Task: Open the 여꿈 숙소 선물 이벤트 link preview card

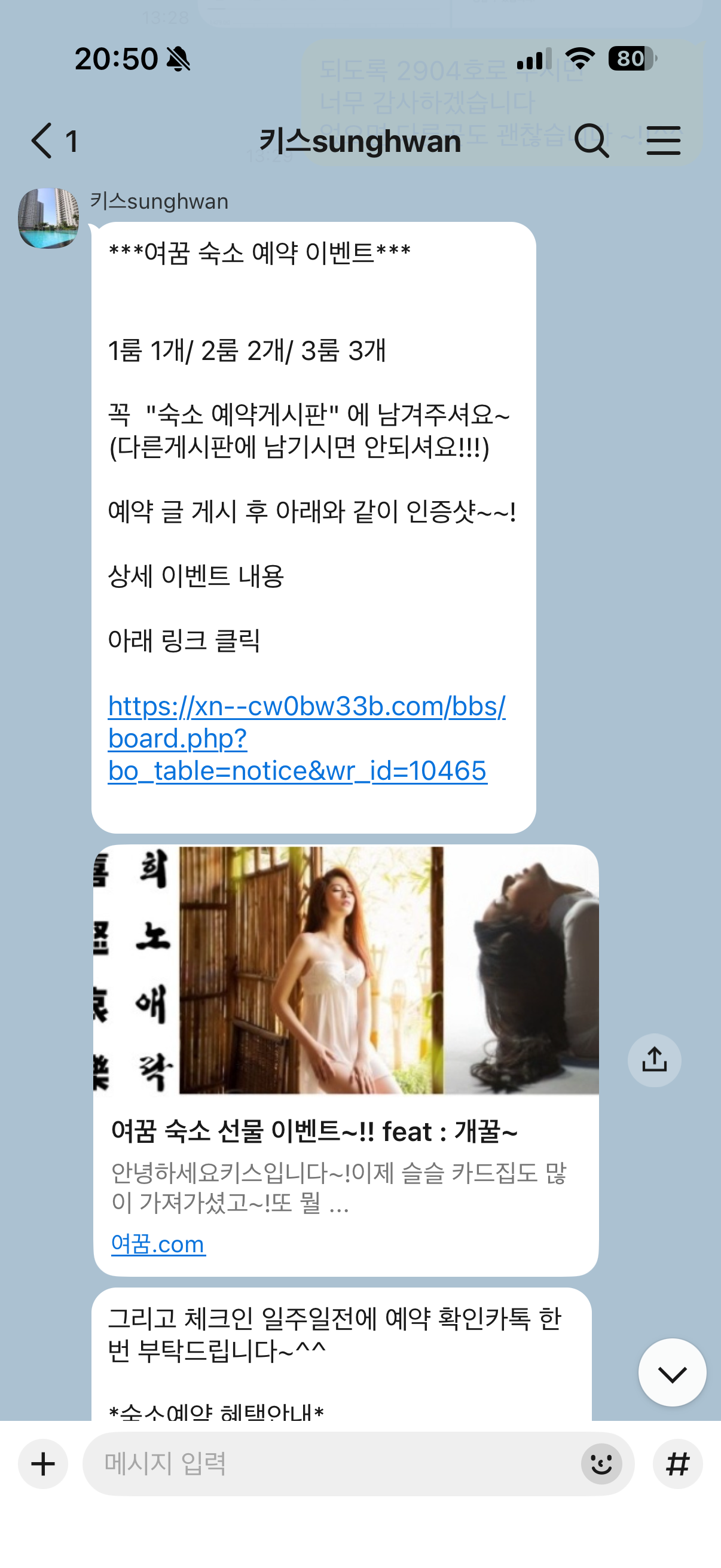Action: [346, 1060]
